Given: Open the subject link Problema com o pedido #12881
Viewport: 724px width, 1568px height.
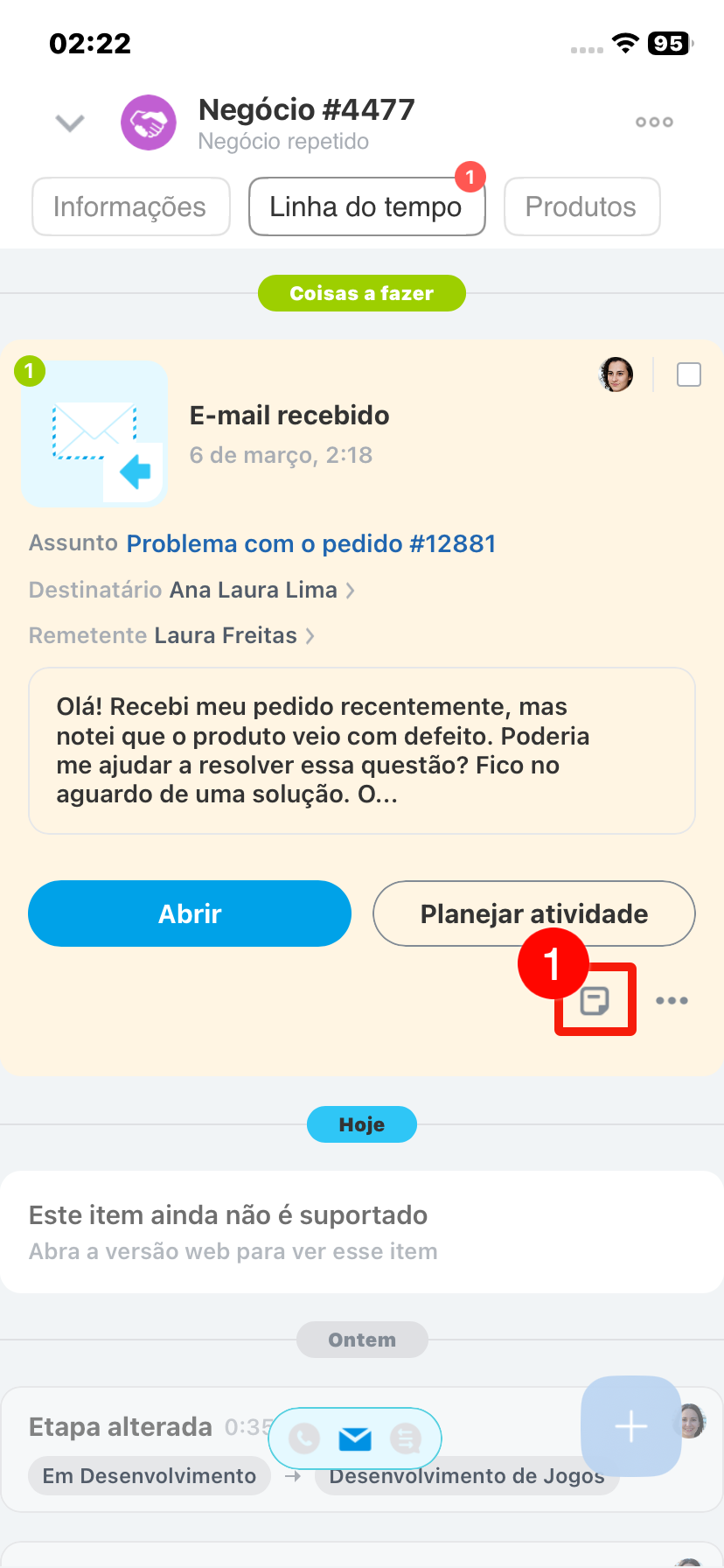Looking at the screenshot, I should tap(311, 544).
